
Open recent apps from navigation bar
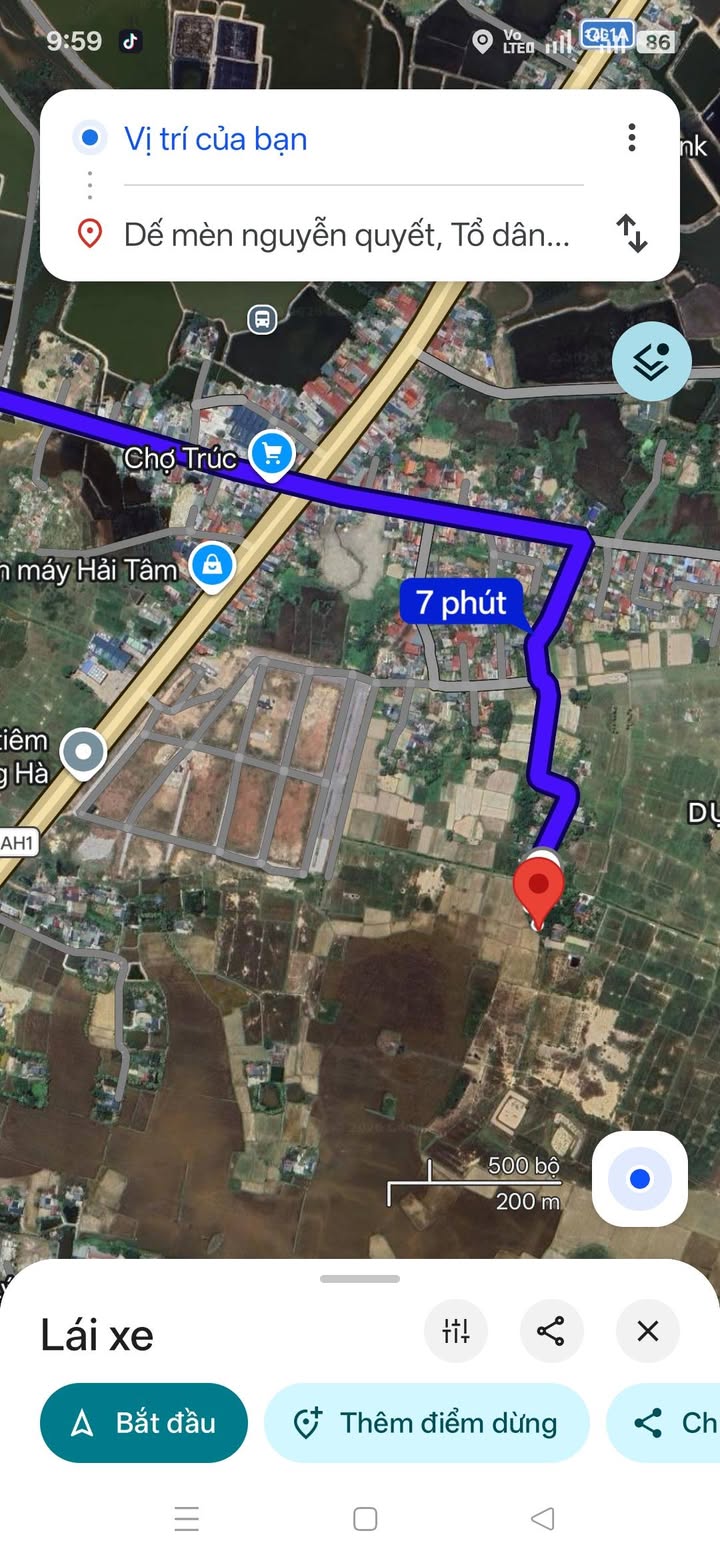186,1519
